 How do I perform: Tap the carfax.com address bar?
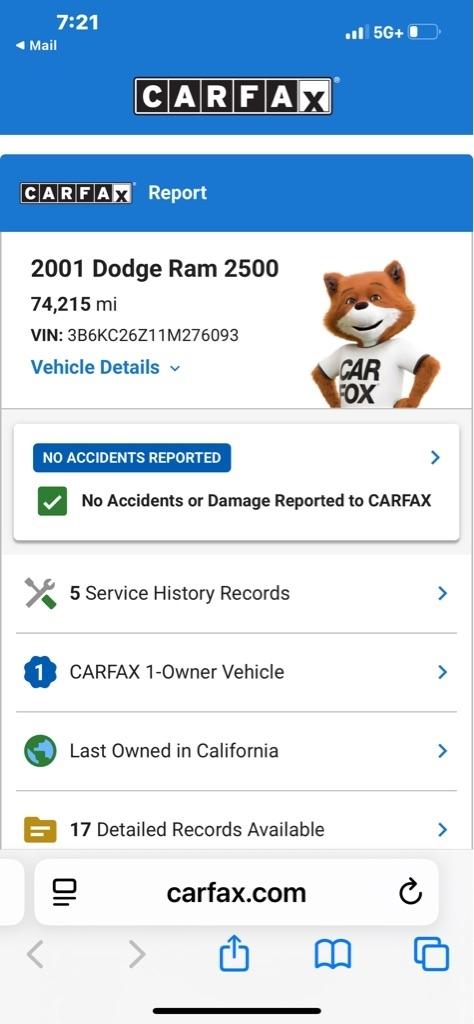point(236,892)
